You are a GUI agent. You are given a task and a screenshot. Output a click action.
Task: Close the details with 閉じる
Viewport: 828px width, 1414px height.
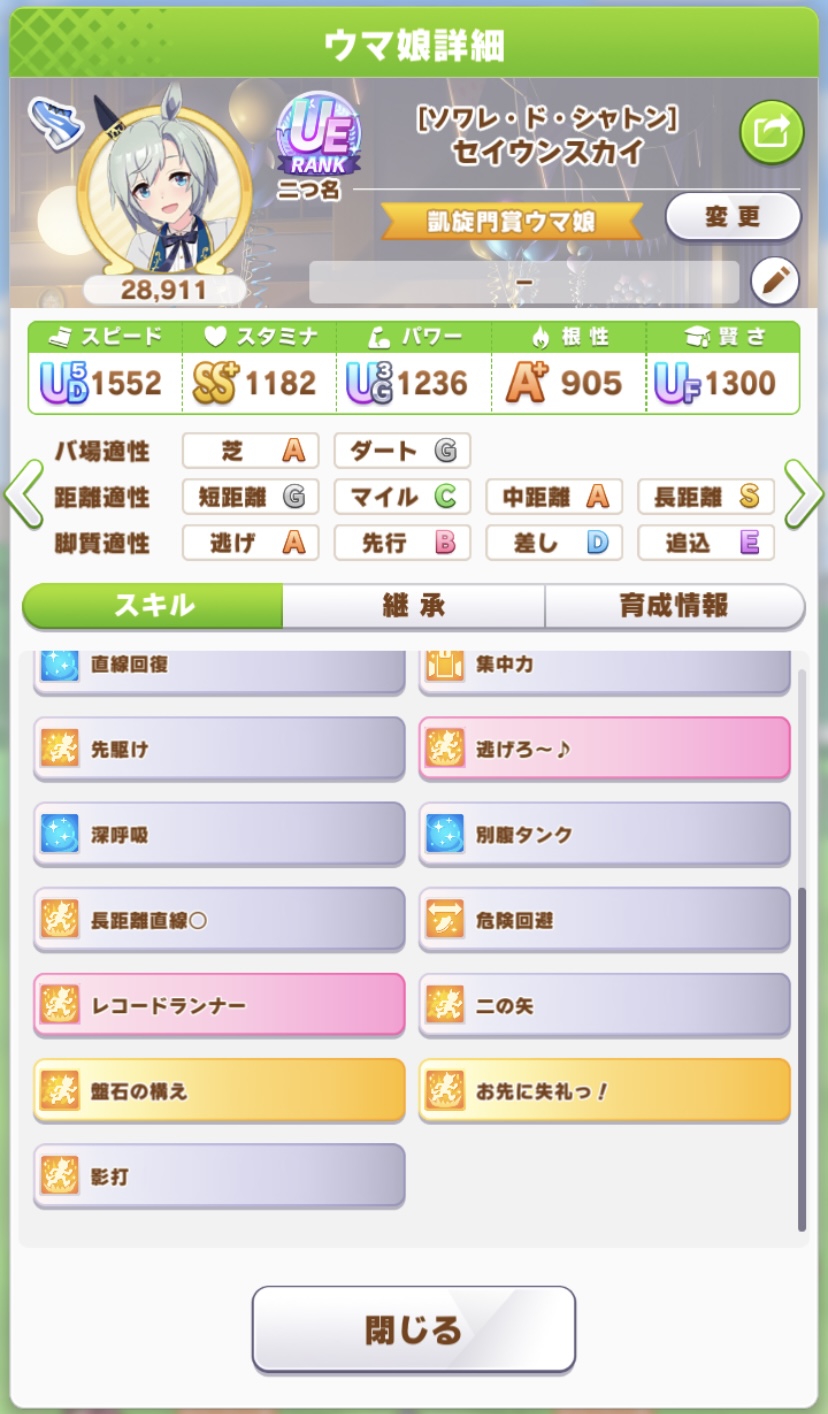point(413,1329)
